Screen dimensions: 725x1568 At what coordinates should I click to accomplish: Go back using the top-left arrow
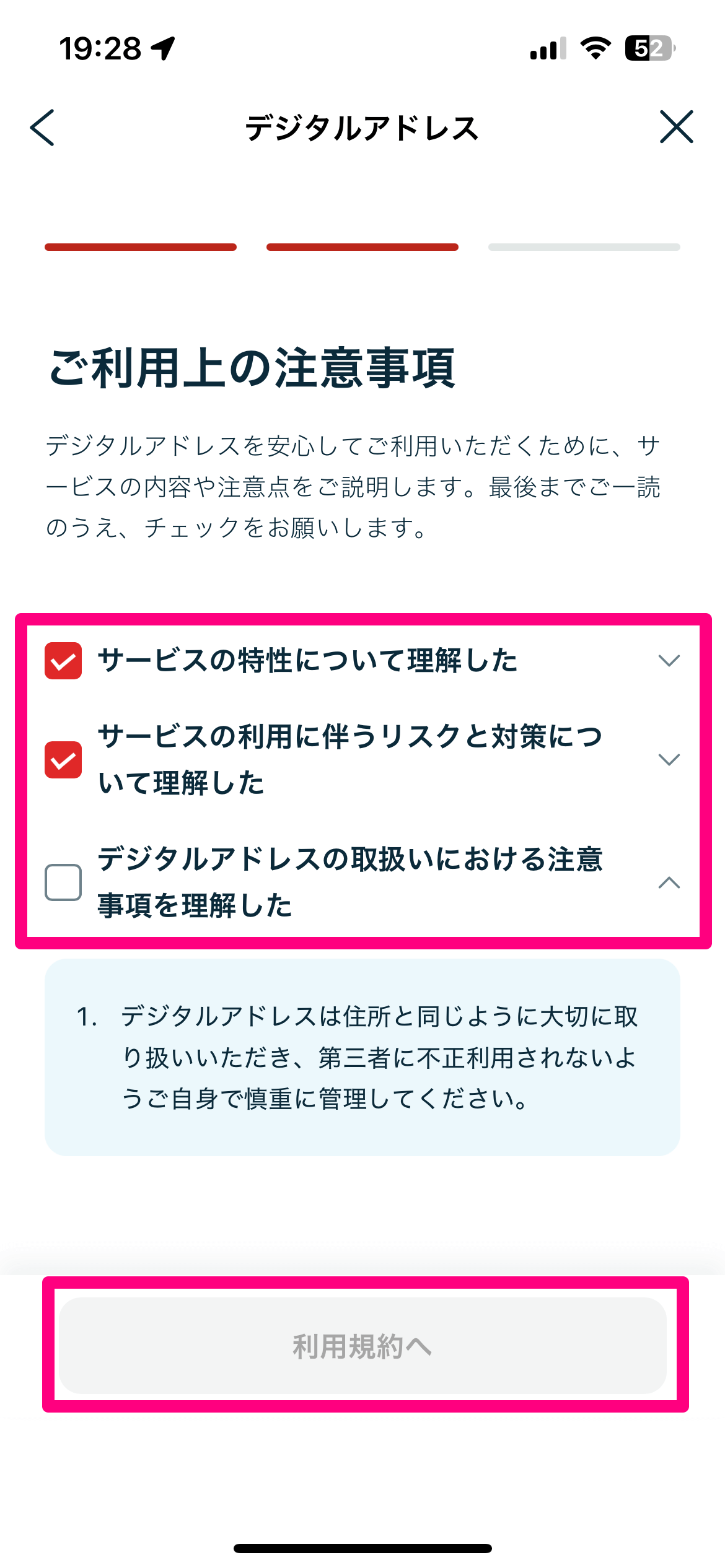[42, 128]
